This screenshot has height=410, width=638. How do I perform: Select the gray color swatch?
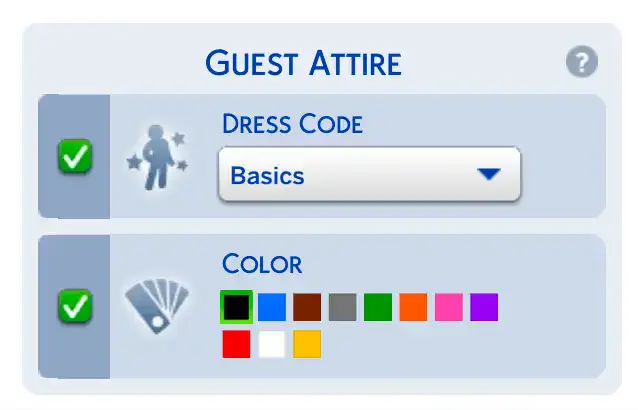click(x=343, y=307)
